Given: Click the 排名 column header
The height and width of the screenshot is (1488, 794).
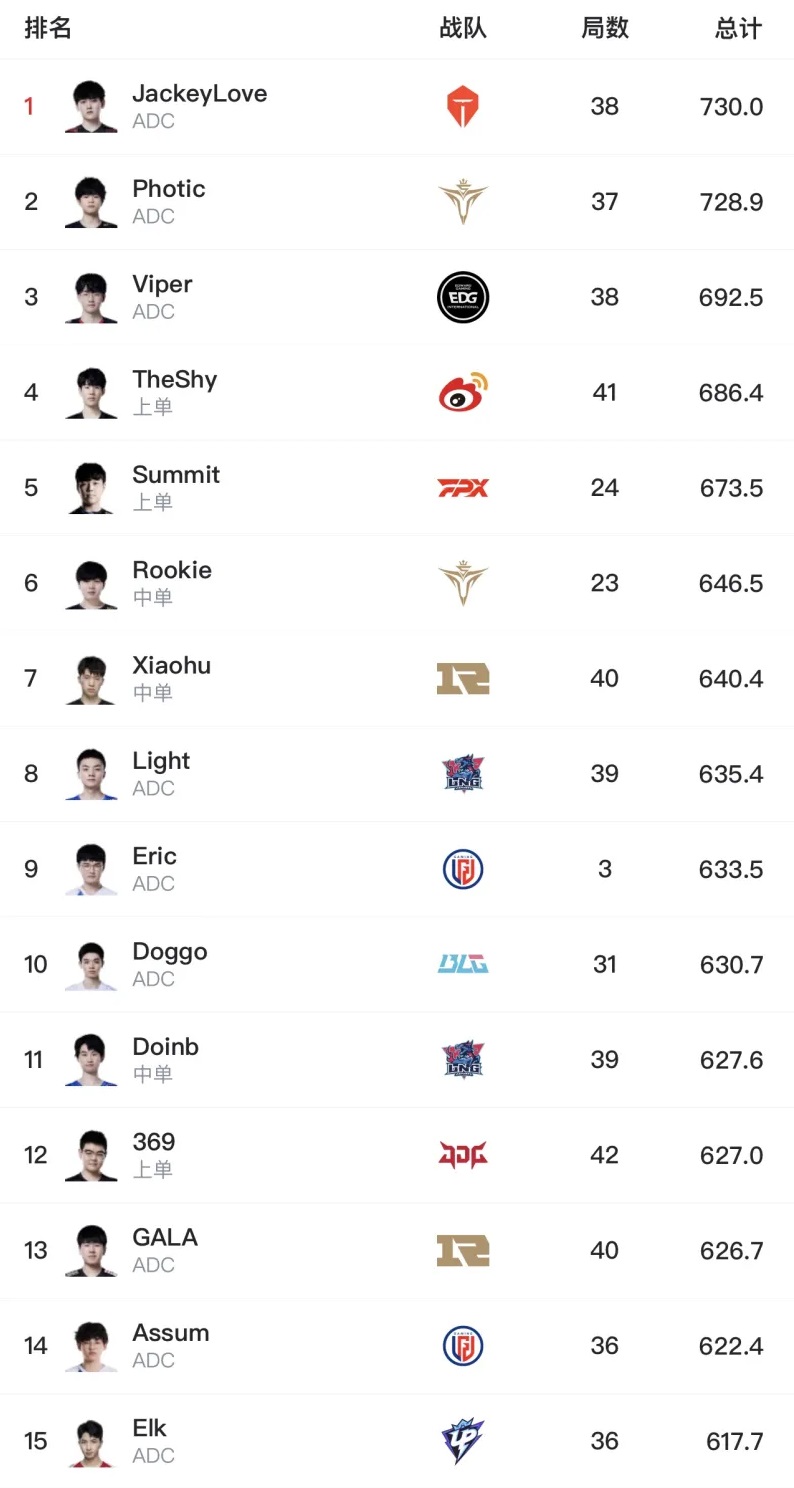Looking at the screenshot, I should pos(40,29).
